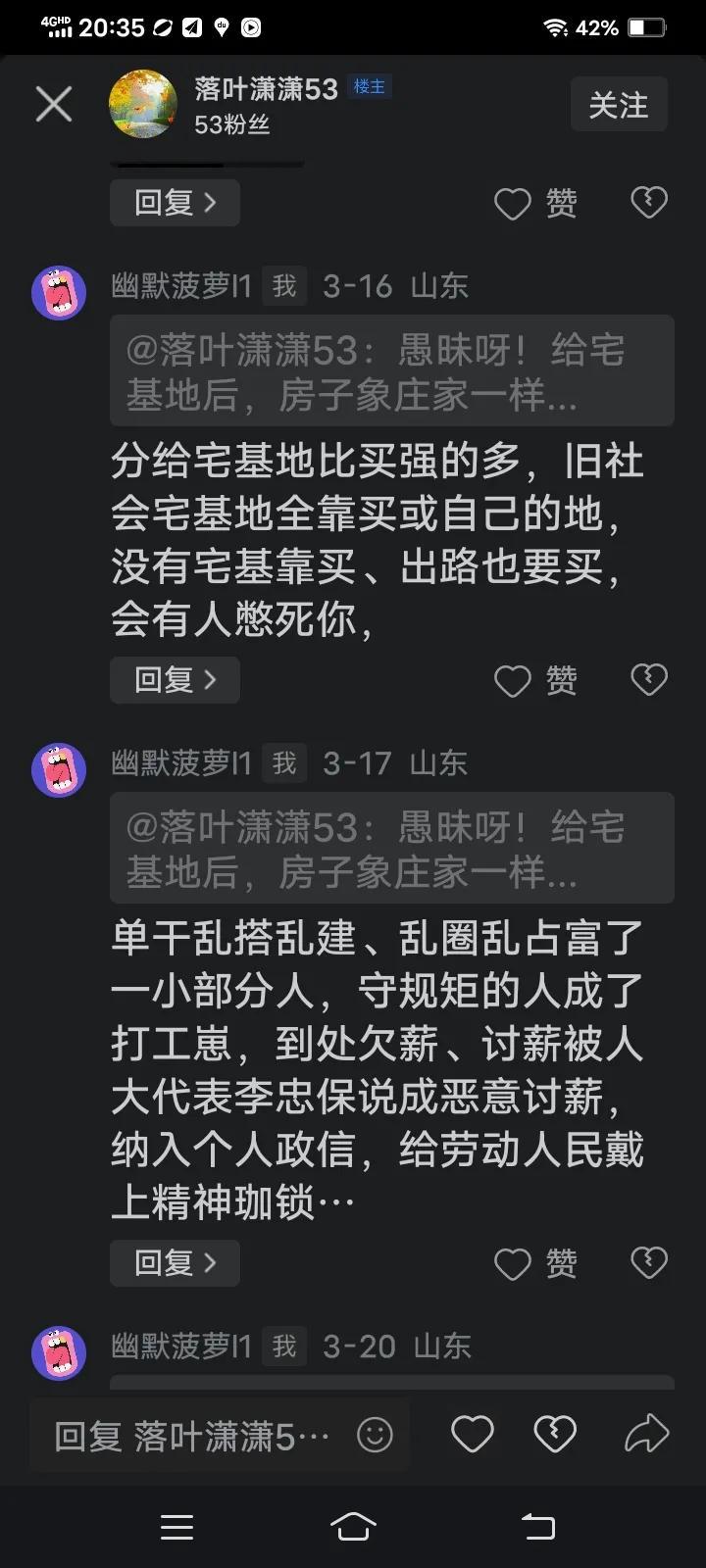Like the 3-16 comment about 宅基地
The image size is (706, 1568).
[535, 680]
